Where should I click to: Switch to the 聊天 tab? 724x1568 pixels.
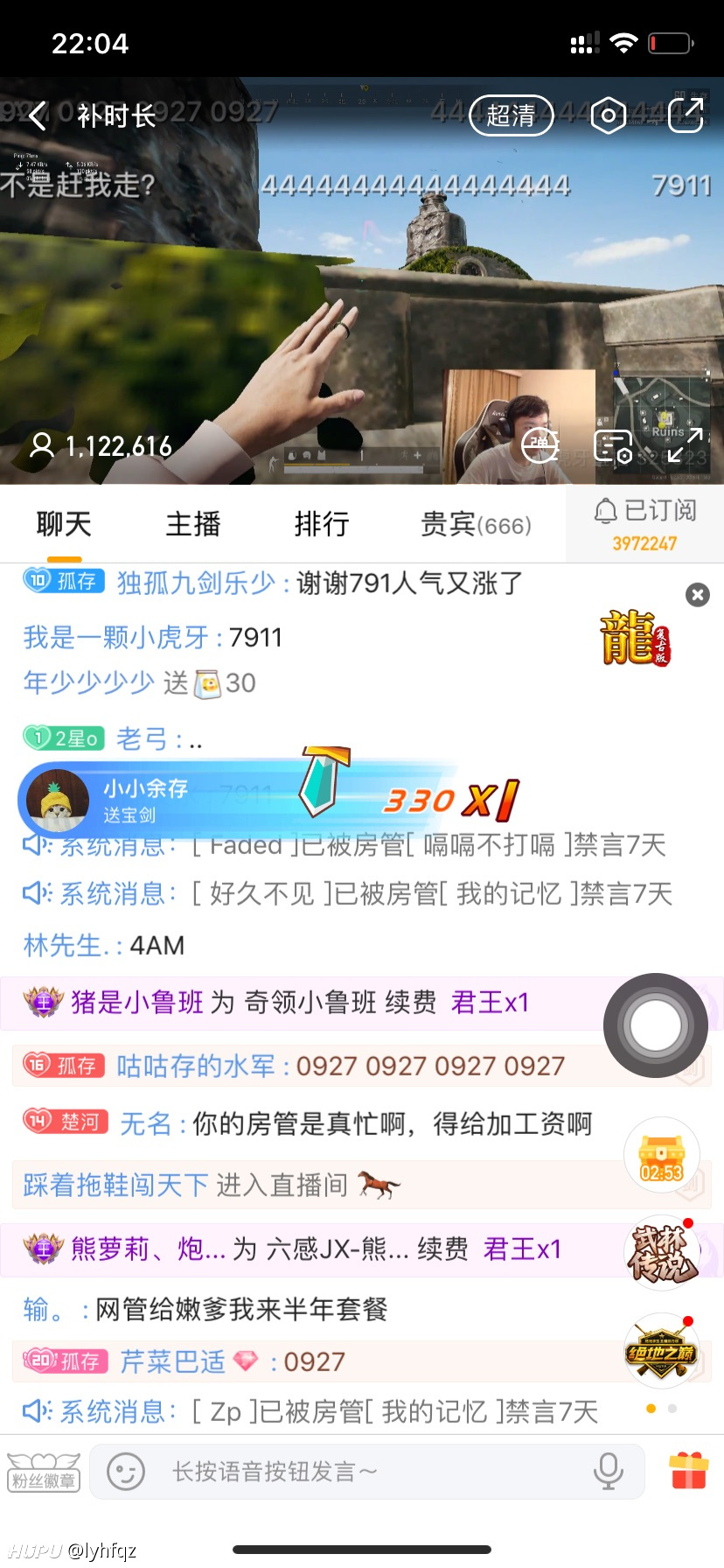64,524
